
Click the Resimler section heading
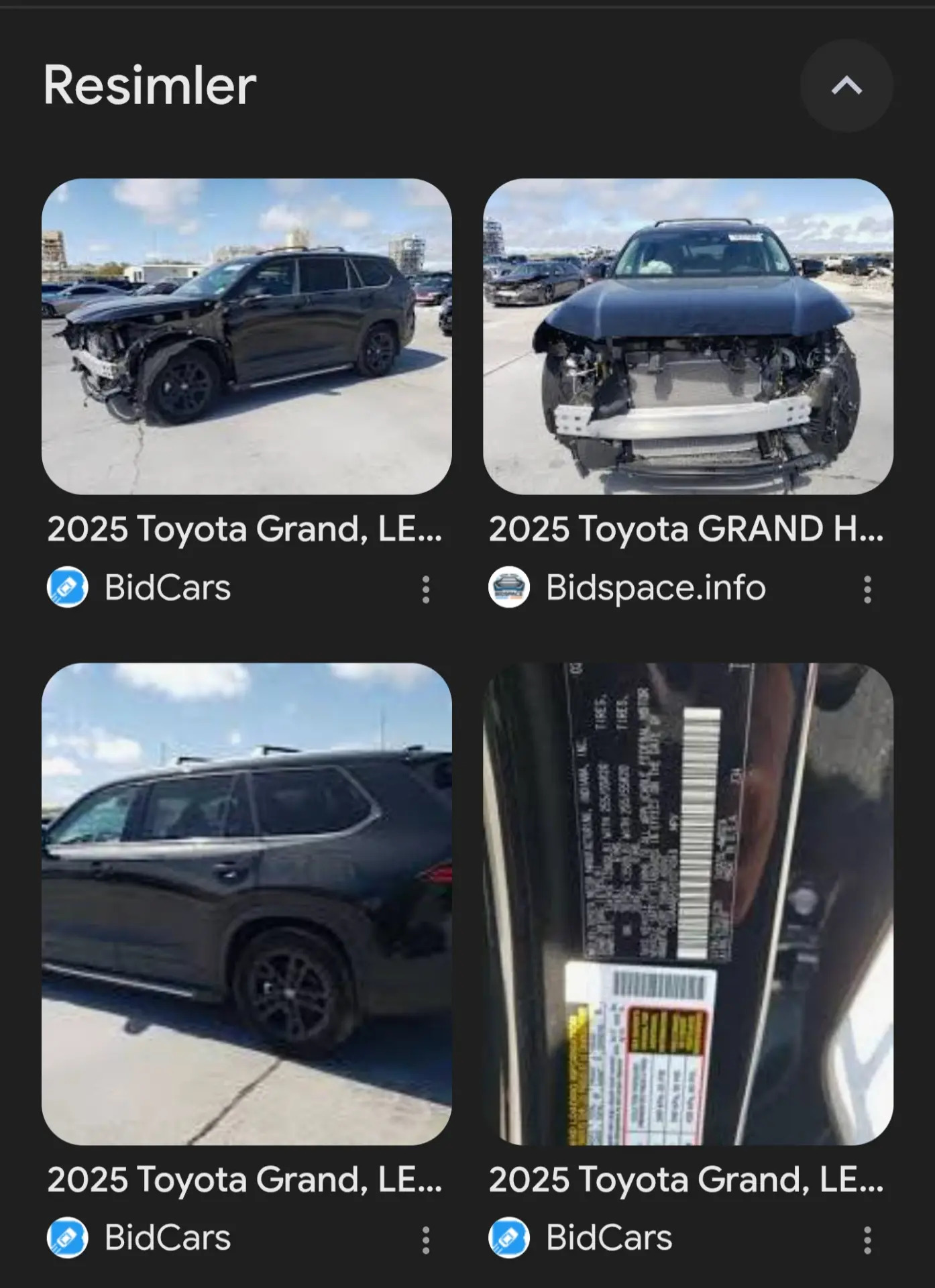tap(149, 83)
